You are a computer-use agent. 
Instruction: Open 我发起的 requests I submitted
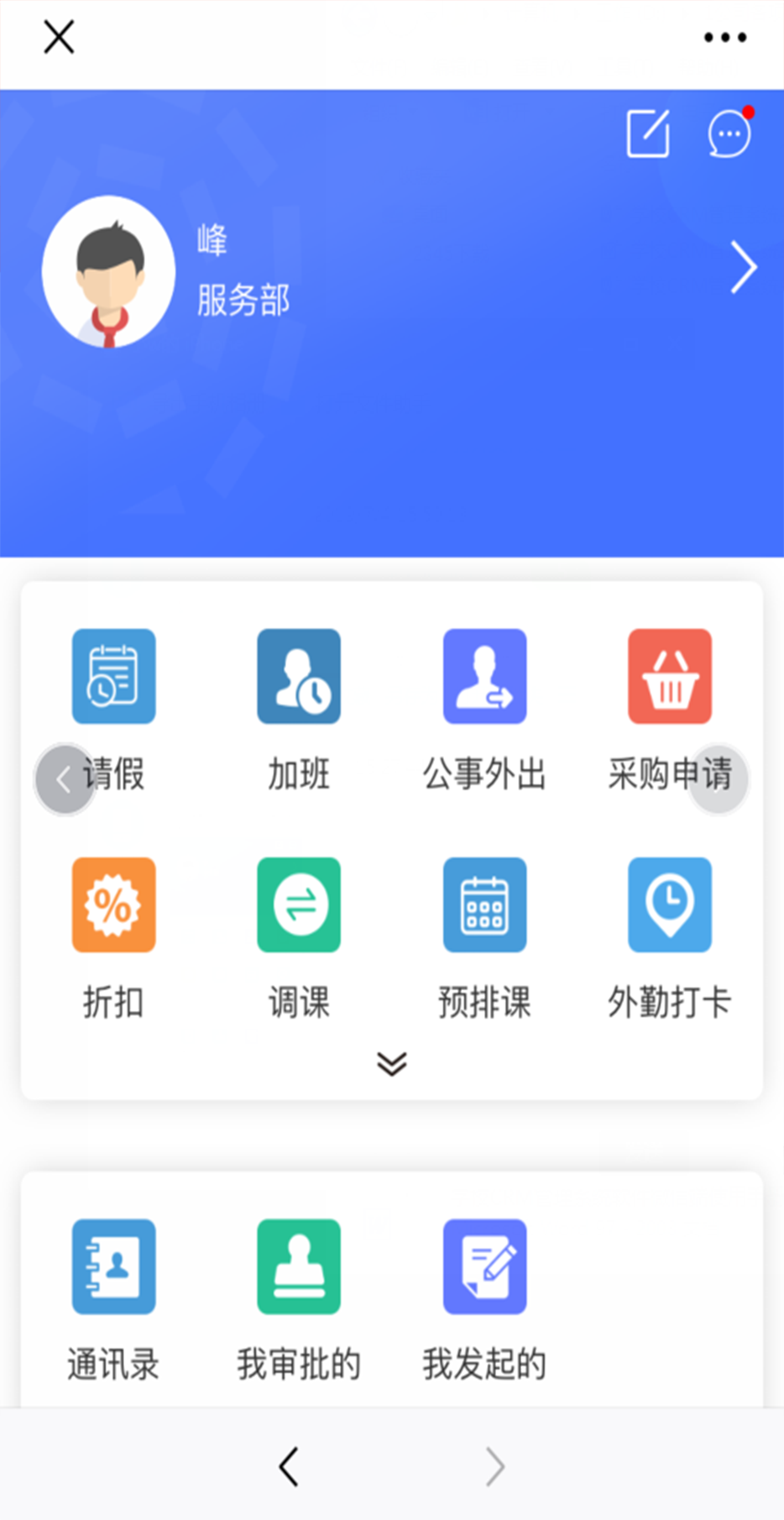click(x=484, y=1267)
